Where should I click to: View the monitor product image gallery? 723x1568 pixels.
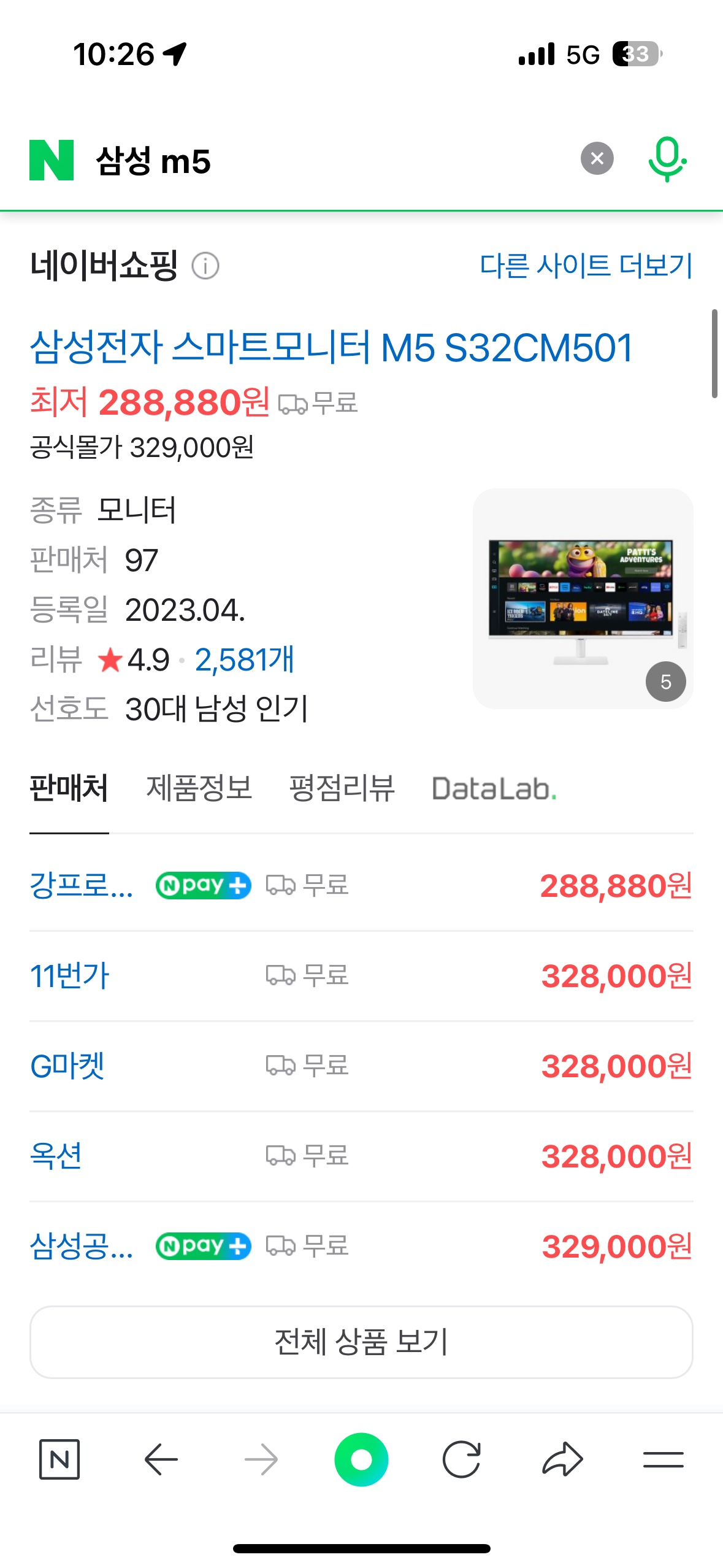(x=583, y=598)
